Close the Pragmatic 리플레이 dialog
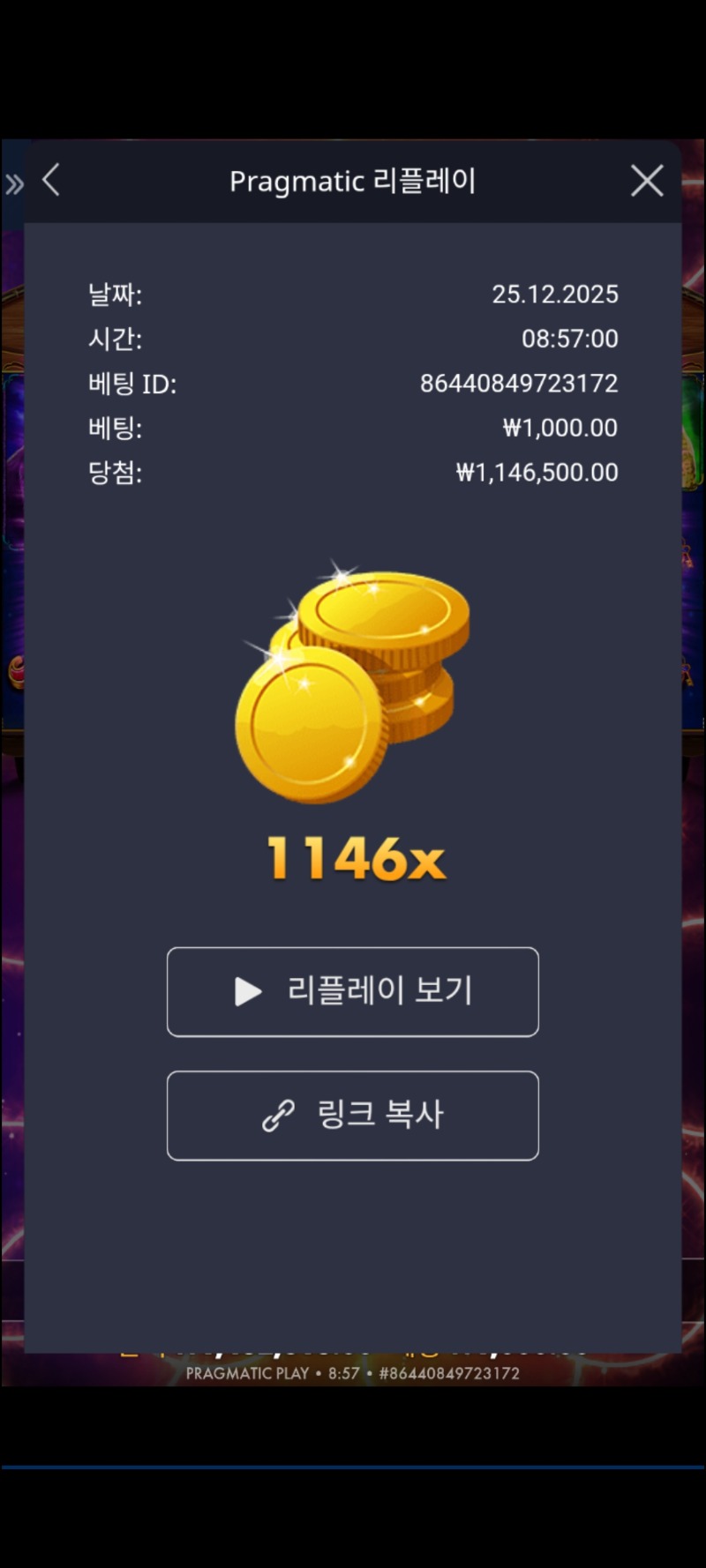706x1568 pixels. [647, 181]
